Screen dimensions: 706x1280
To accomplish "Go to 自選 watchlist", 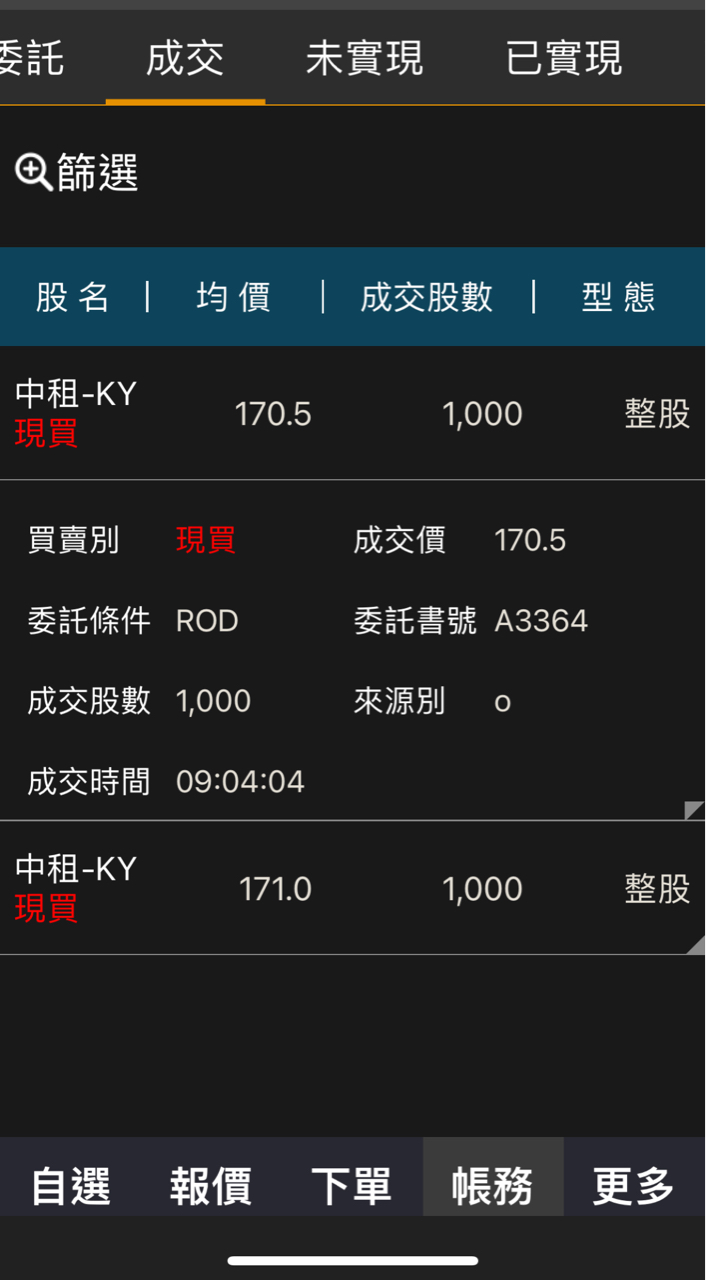I will 70,1186.
